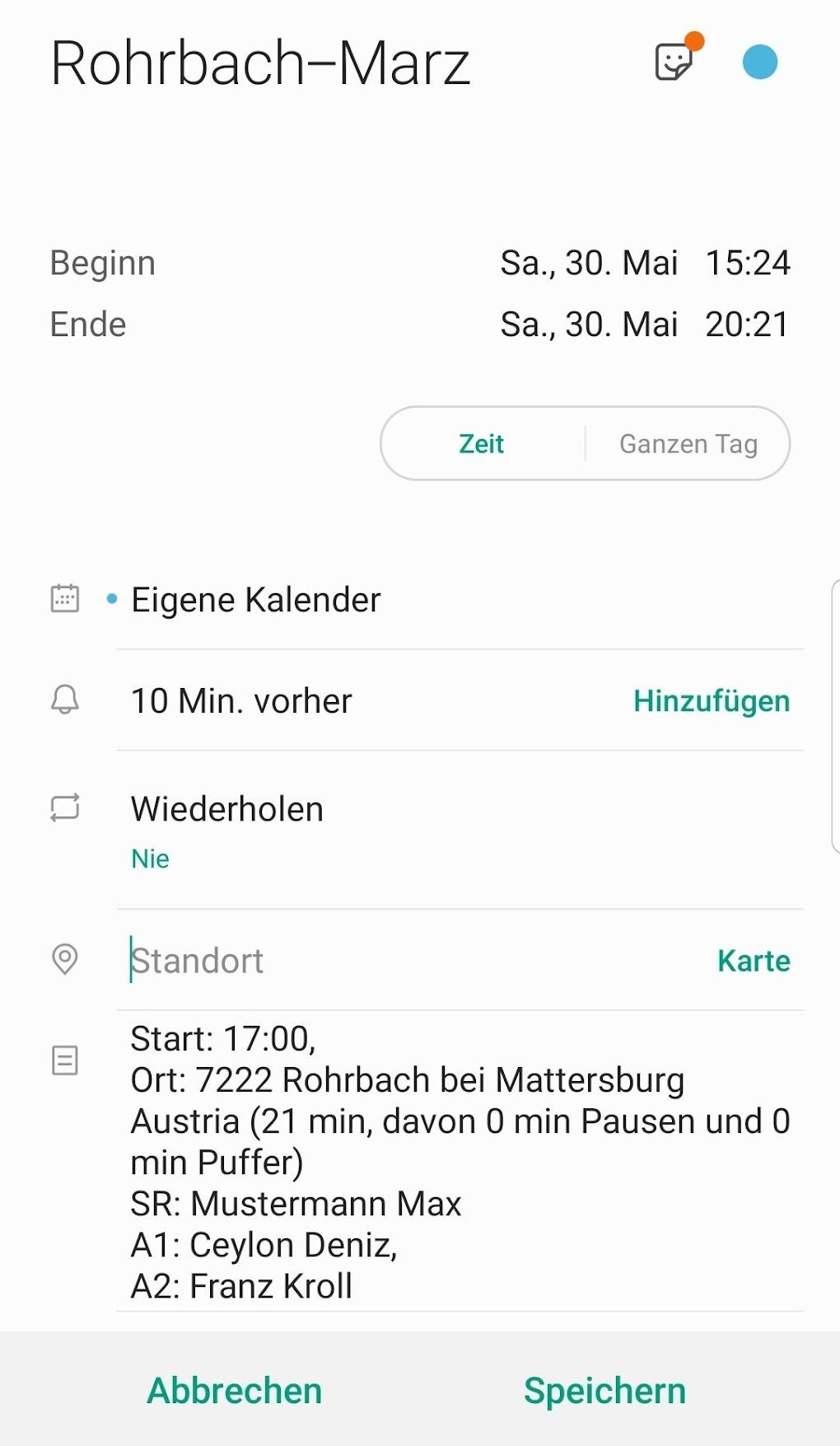This screenshot has height=1446, width=840.
Task: Add another reminder with Hinzufügen
Action: point(712,701)
